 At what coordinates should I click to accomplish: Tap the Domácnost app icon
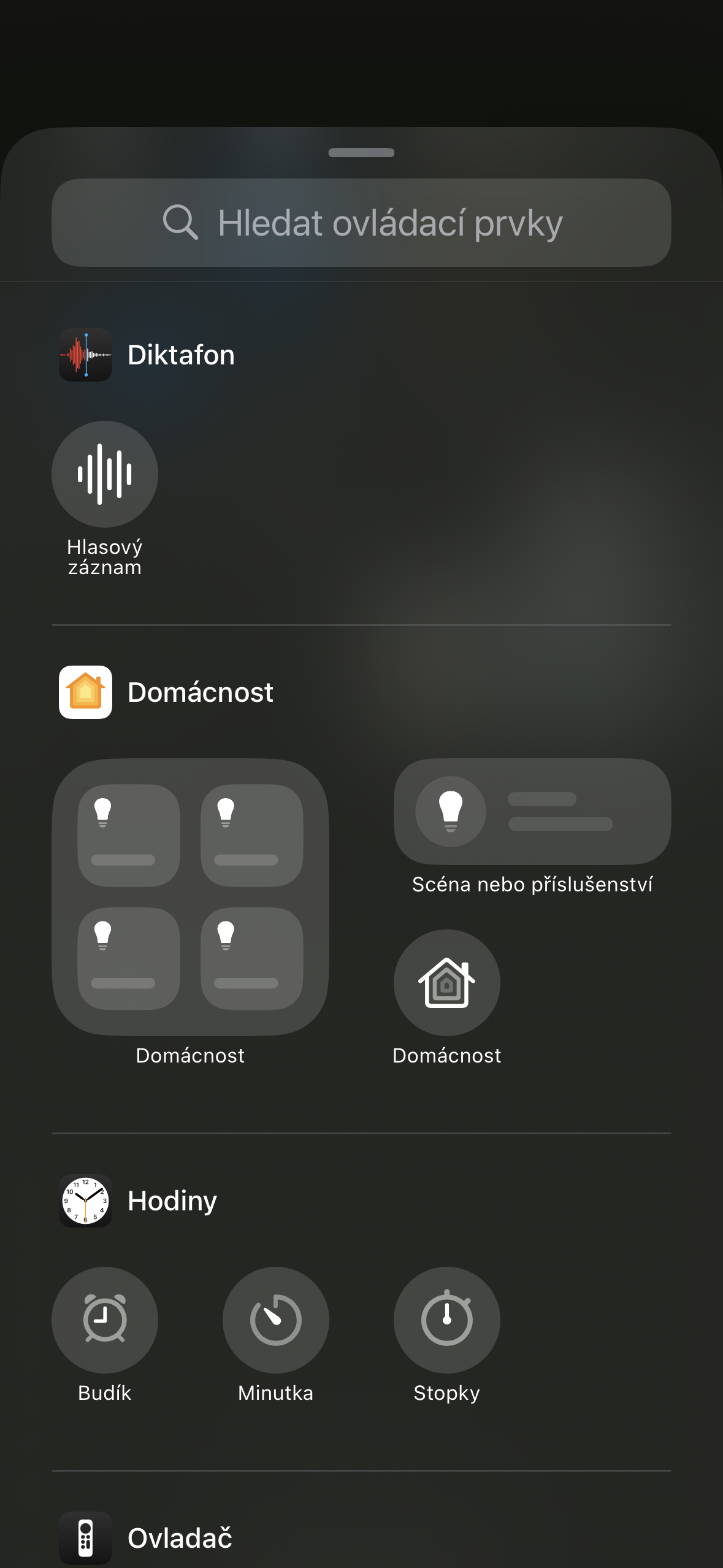(x=85, y=693)
